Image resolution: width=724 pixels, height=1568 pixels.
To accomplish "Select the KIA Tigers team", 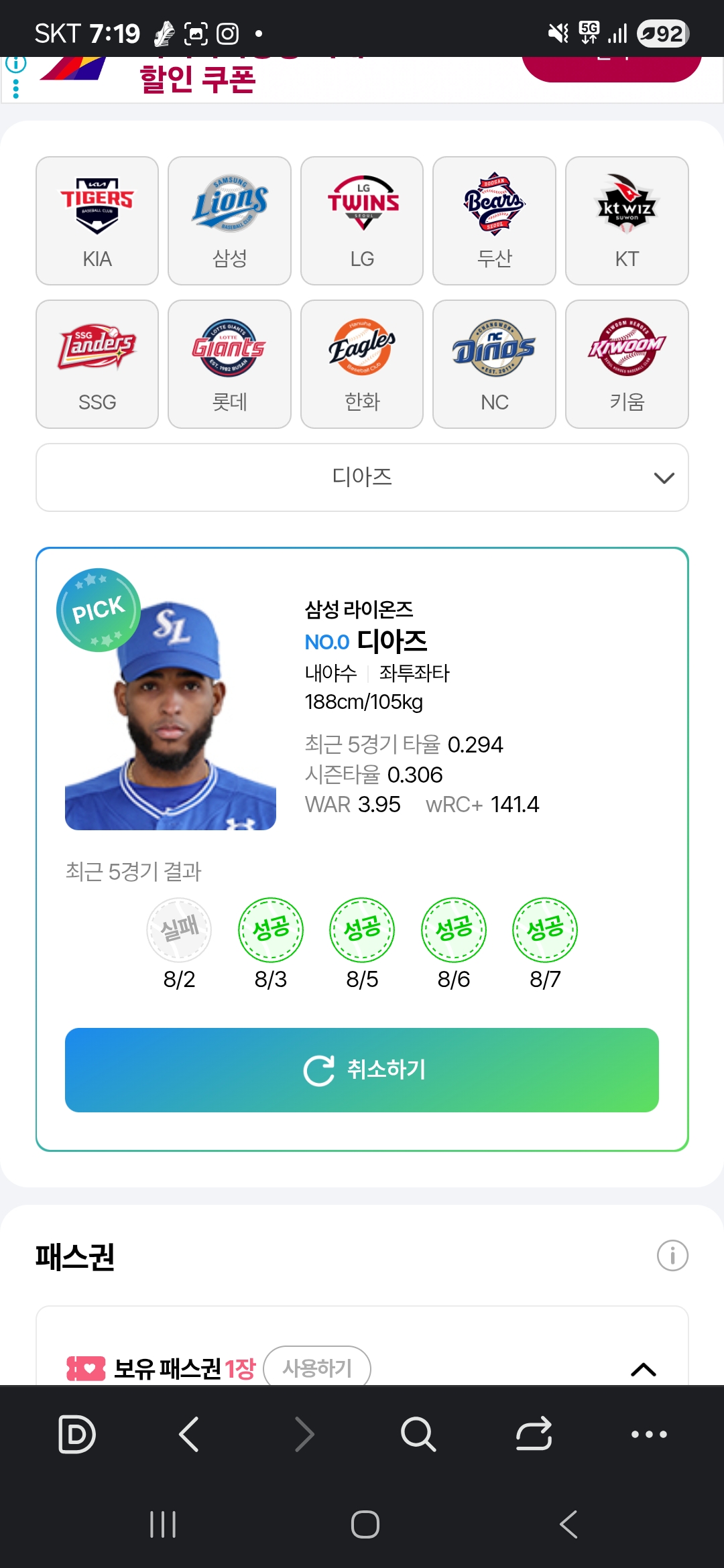I will coord(97,220).
